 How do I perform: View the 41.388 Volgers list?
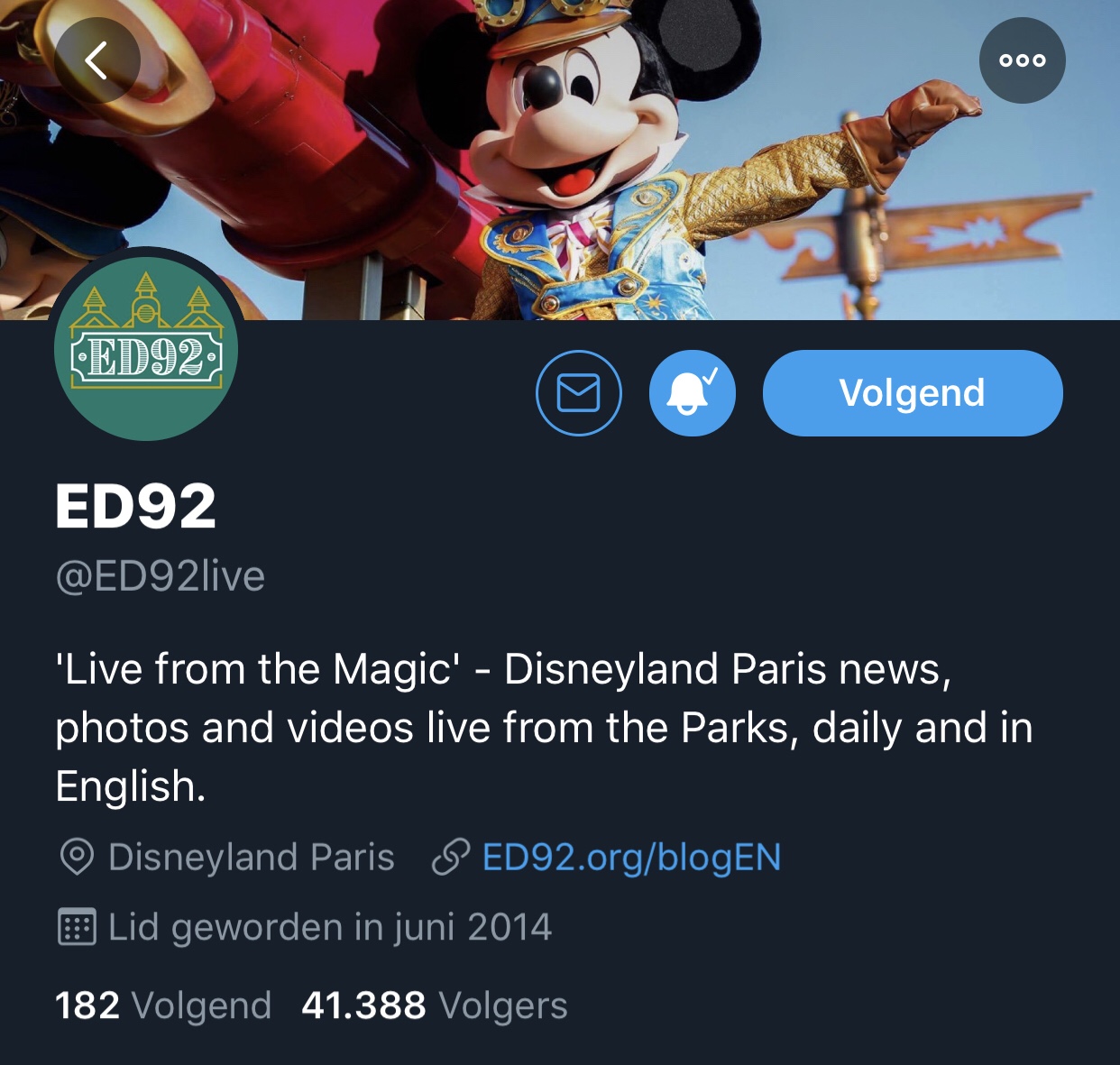[434, 1005]
